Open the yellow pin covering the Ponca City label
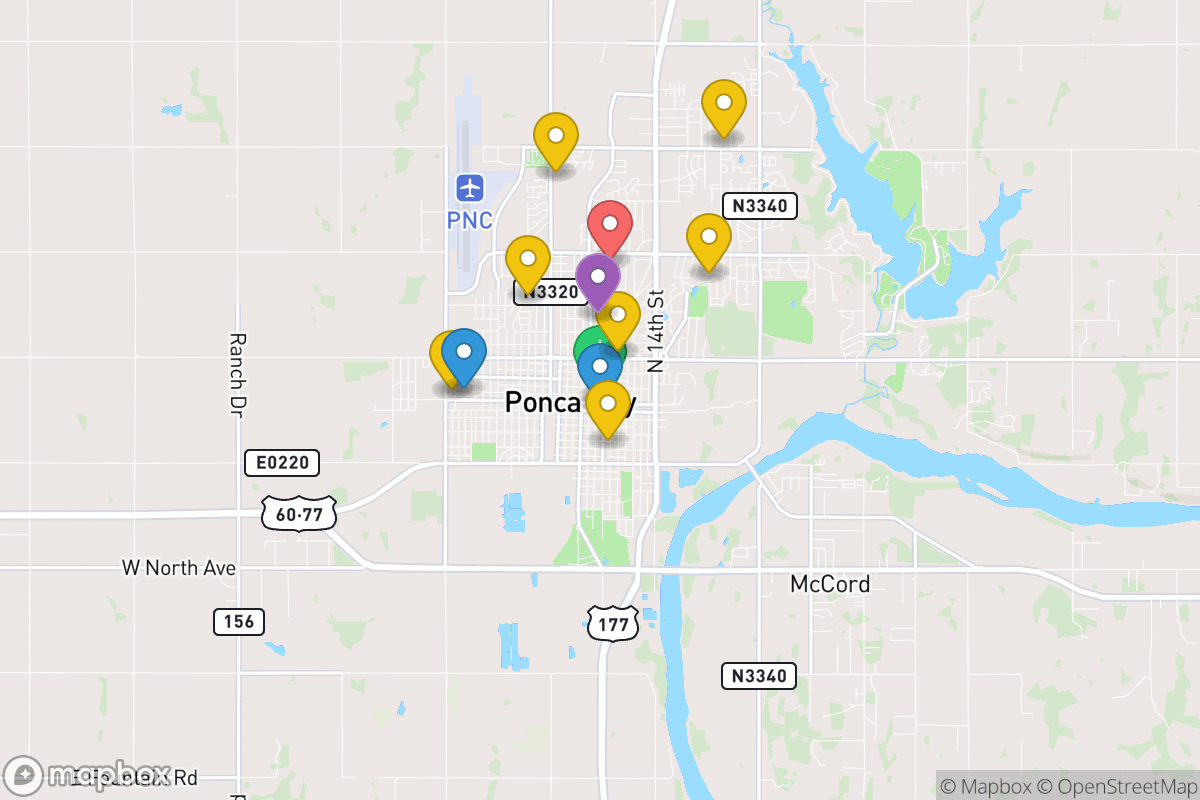Screen dimensions: 1200x800 607,404
